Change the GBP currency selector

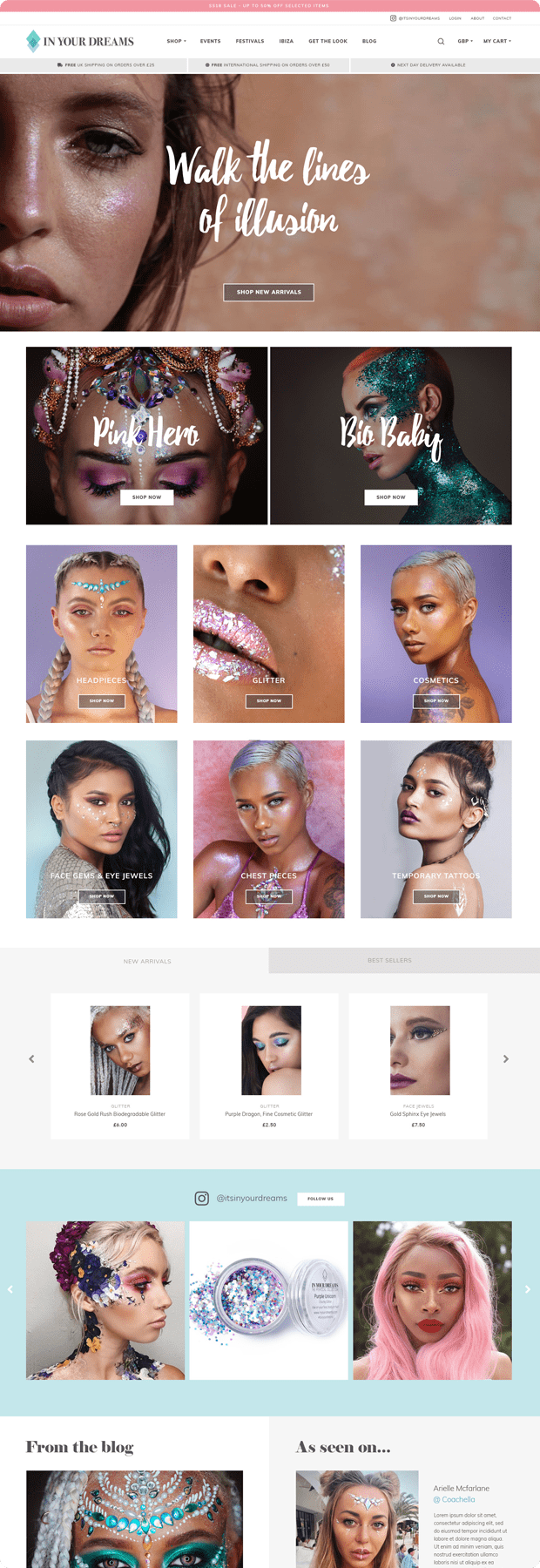[465, 41]
